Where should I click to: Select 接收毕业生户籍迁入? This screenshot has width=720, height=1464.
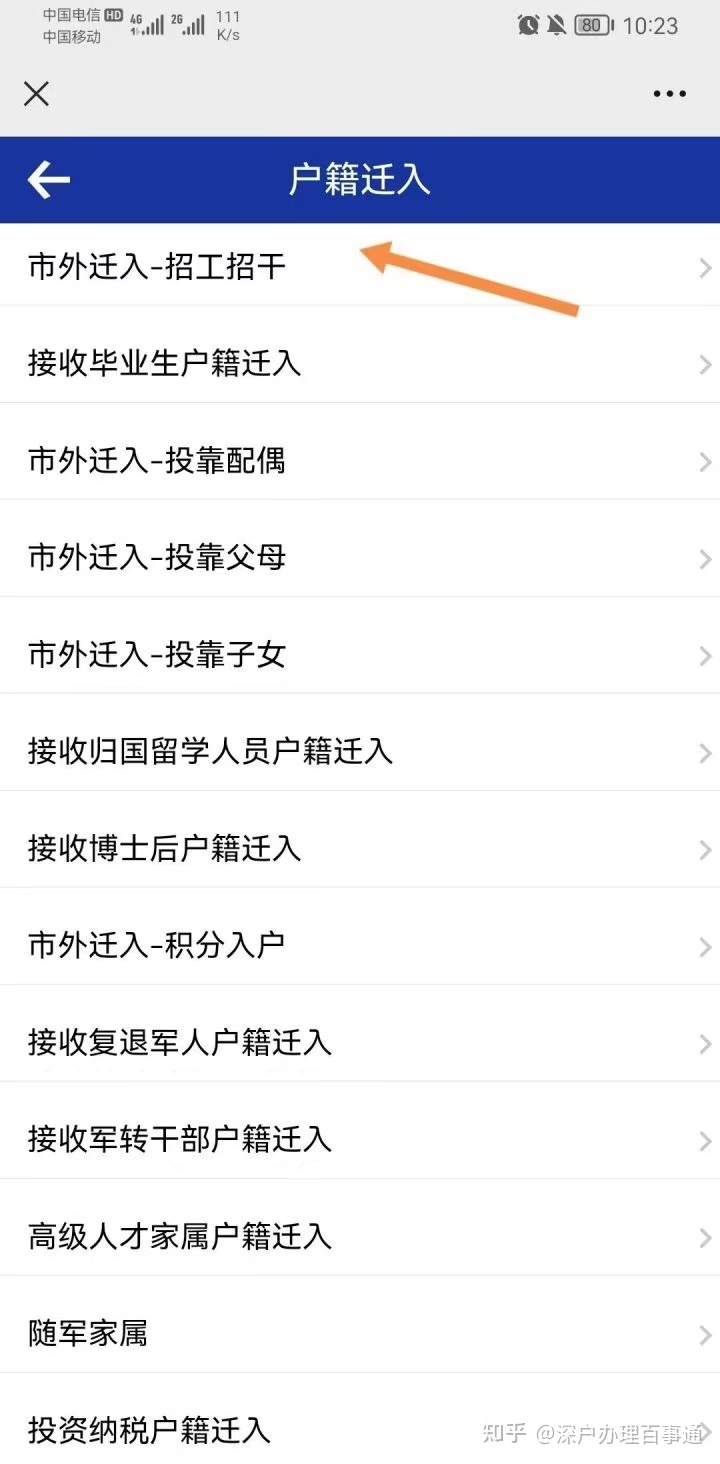360,363
